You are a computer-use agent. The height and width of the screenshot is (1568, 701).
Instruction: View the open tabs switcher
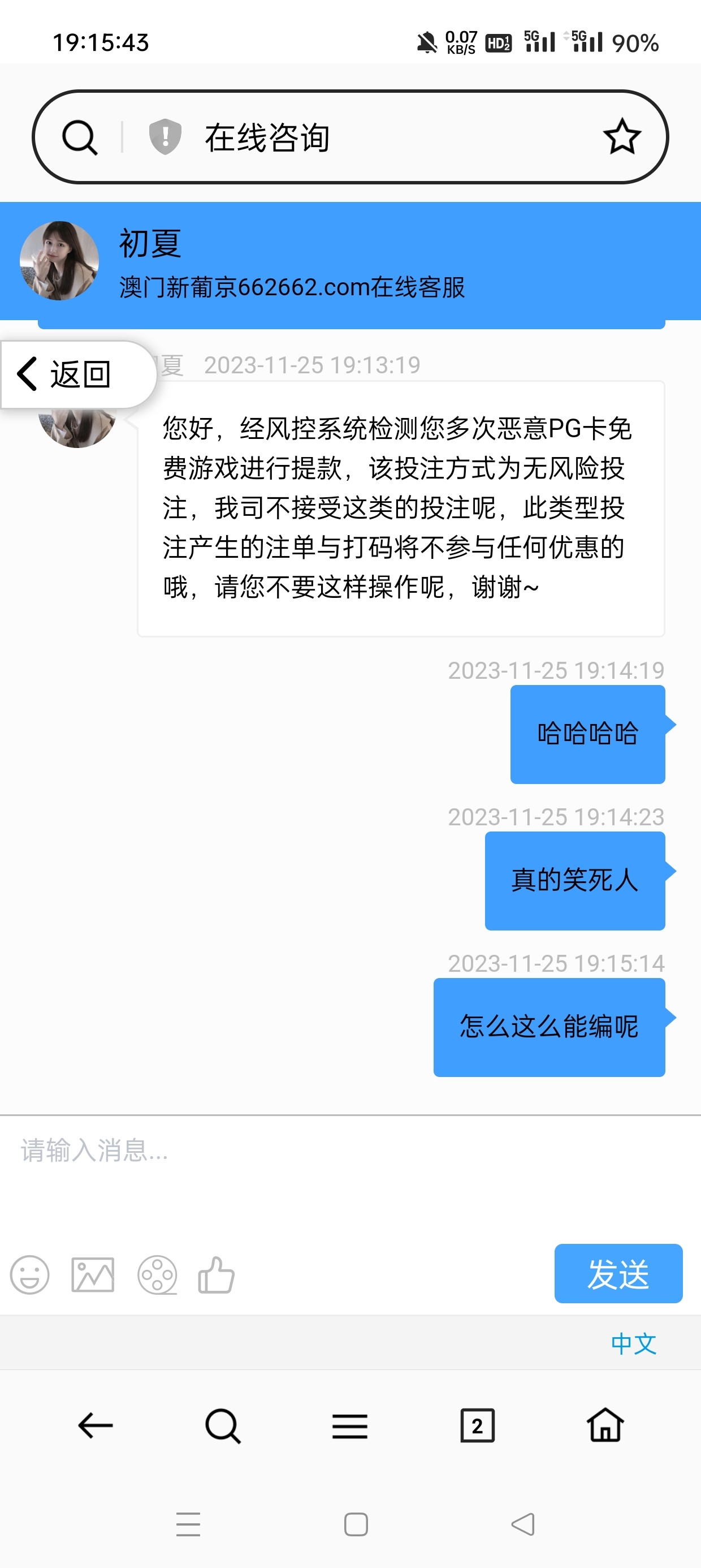tap(477, 1425)
